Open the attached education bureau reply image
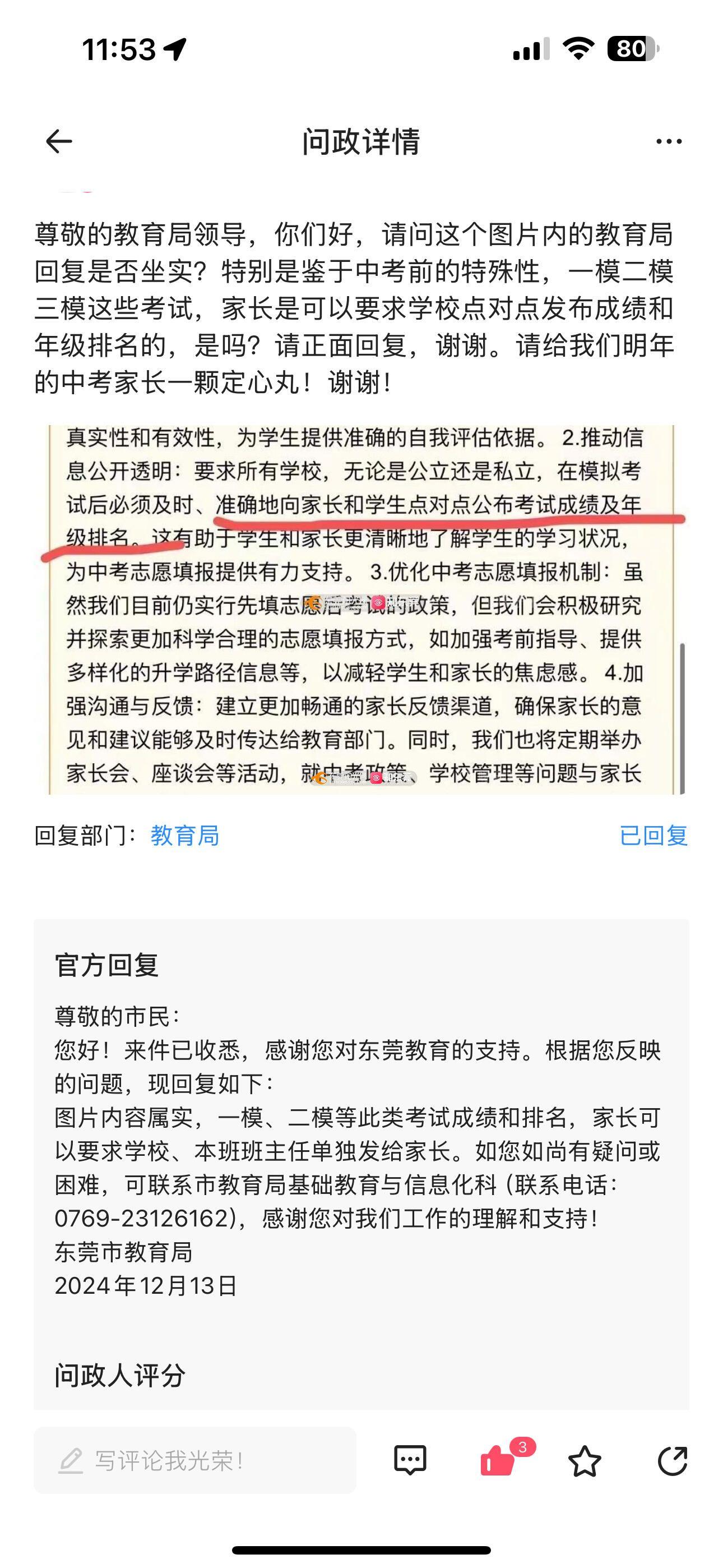 (x=361, y=609)
